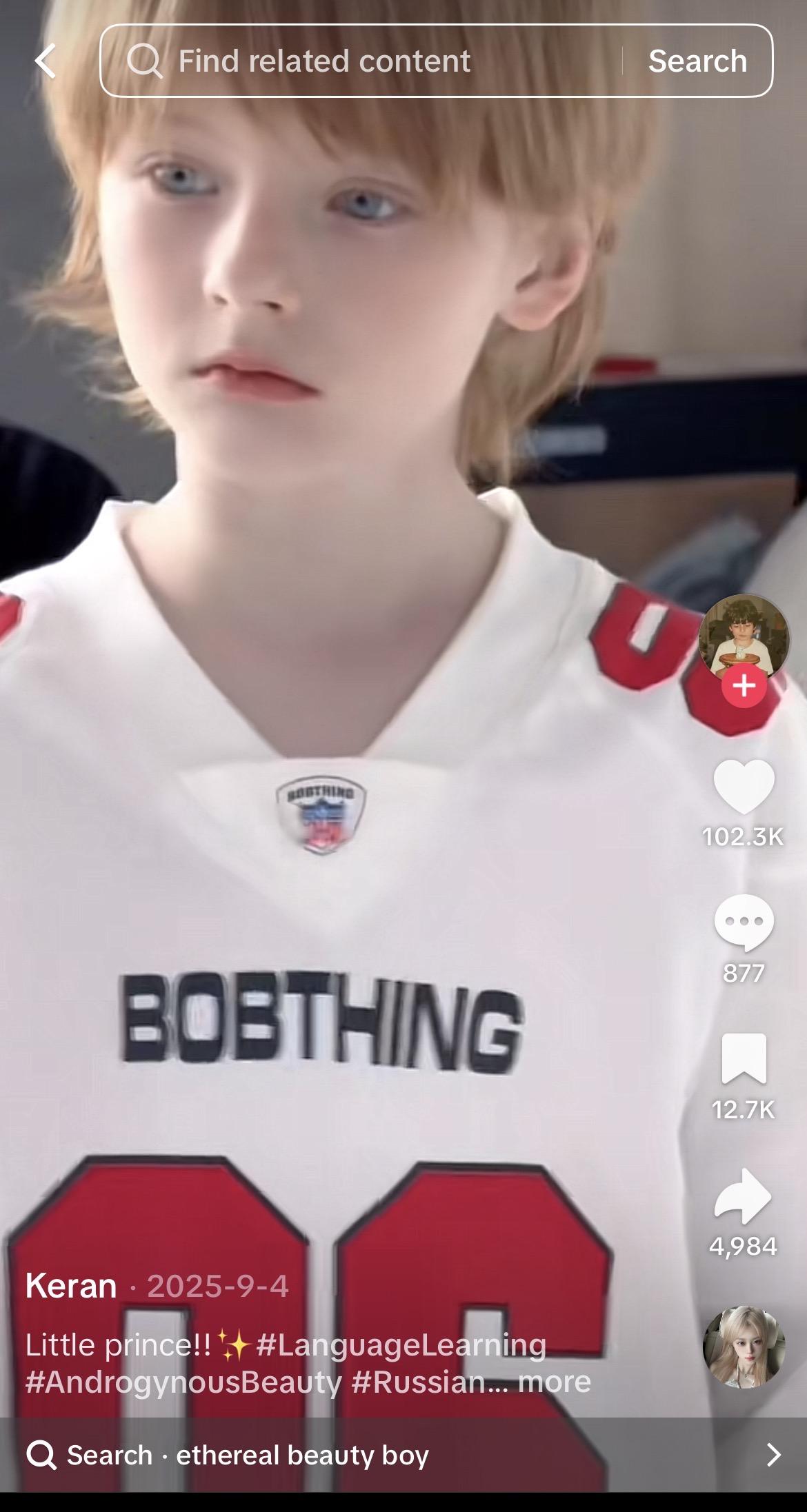
Task: Open the #LanguageLearning hashtag
Action: click(x=401, y=1345)
